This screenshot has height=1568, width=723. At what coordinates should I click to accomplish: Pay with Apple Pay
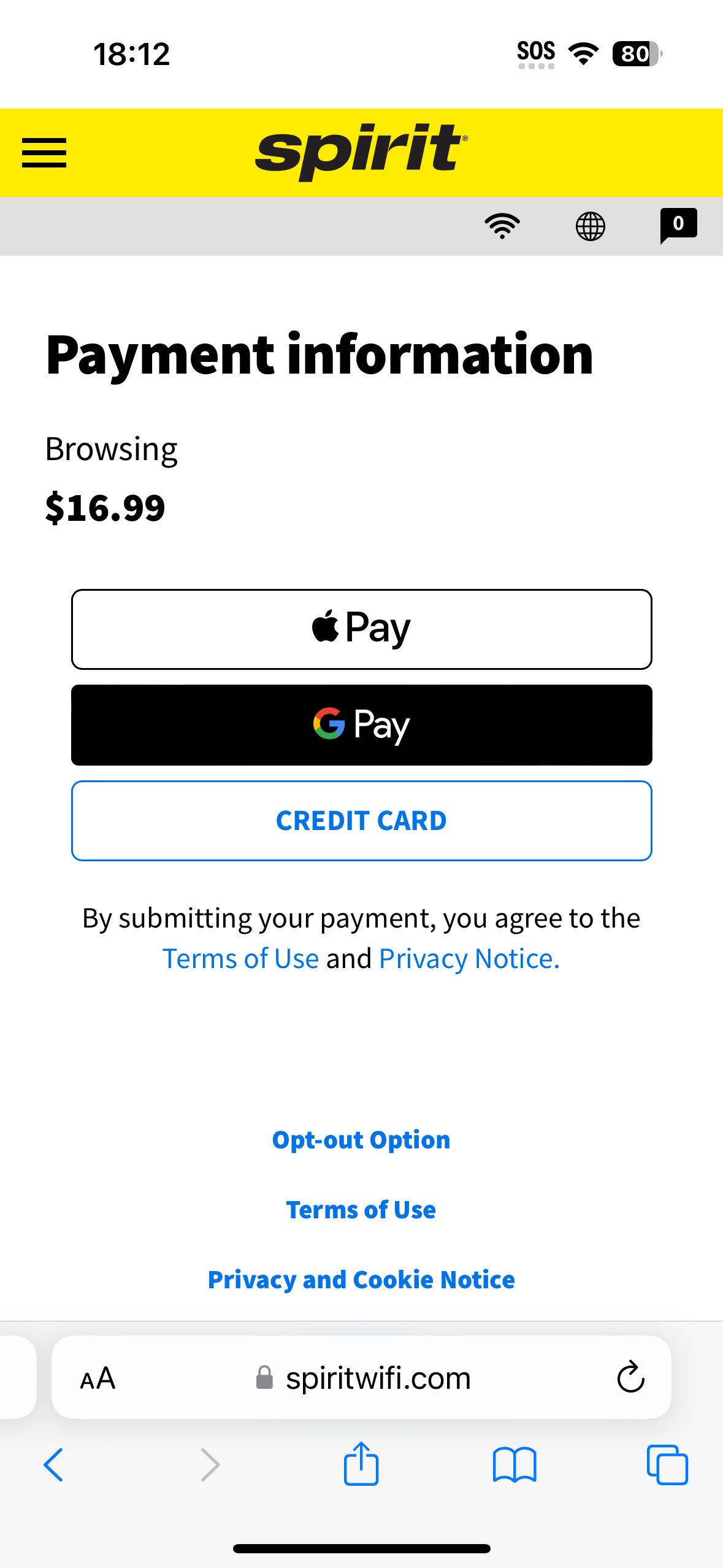point(362,629)
